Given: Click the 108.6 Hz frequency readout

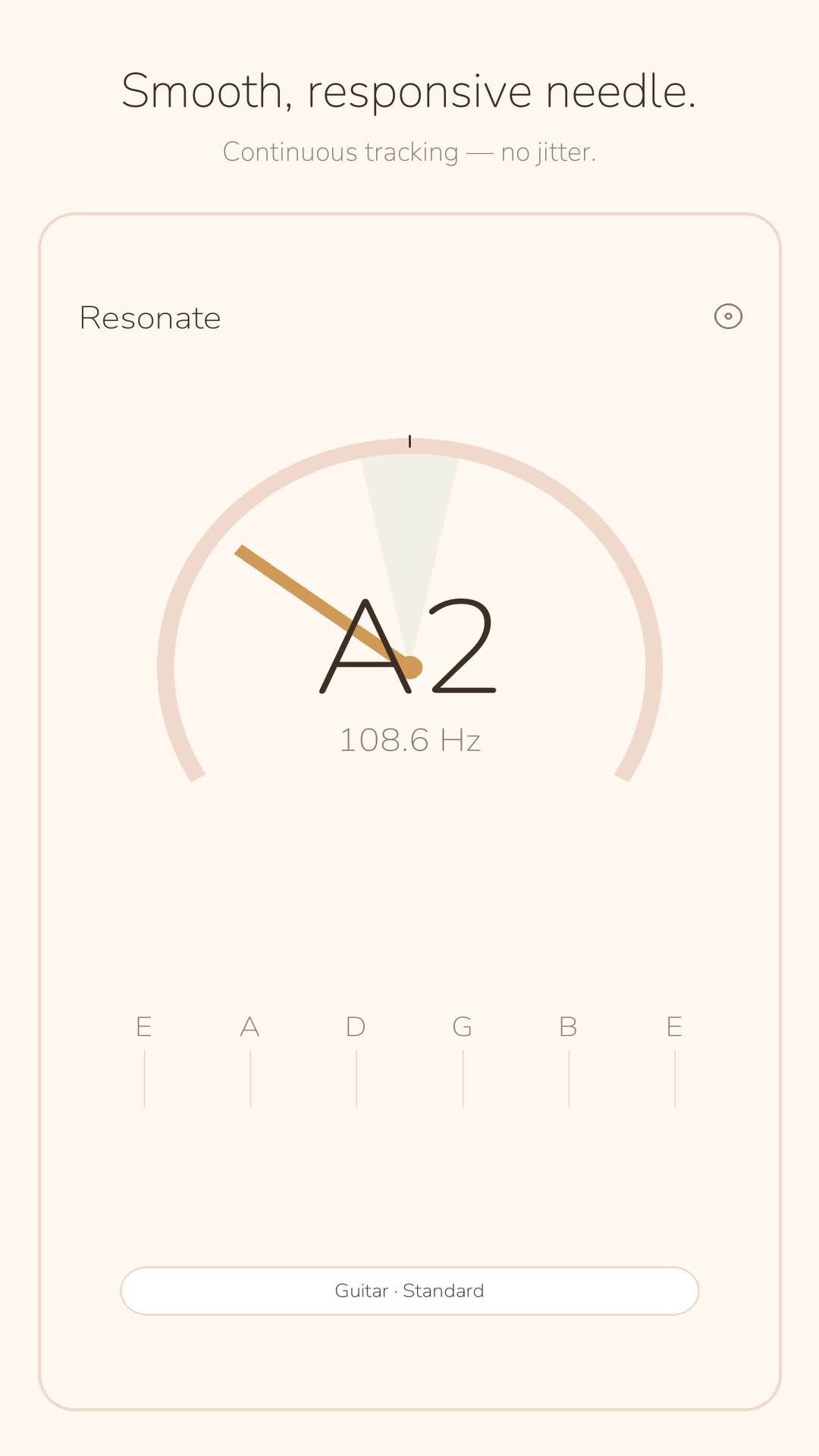Looking at the screenshot, I should [409, 739].
